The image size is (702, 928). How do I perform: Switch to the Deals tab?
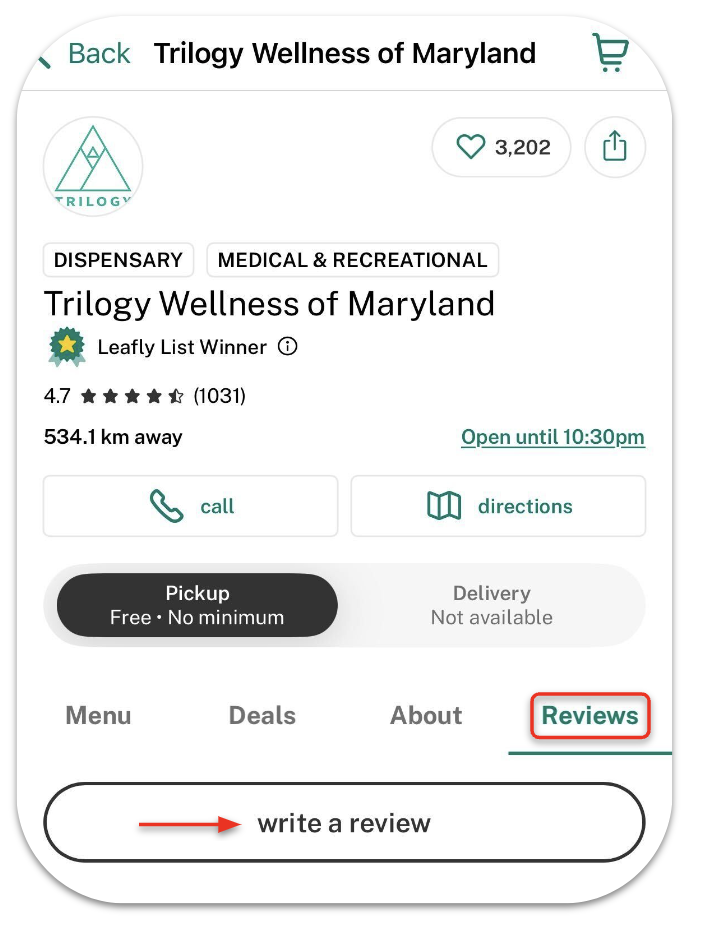[262, 716]
